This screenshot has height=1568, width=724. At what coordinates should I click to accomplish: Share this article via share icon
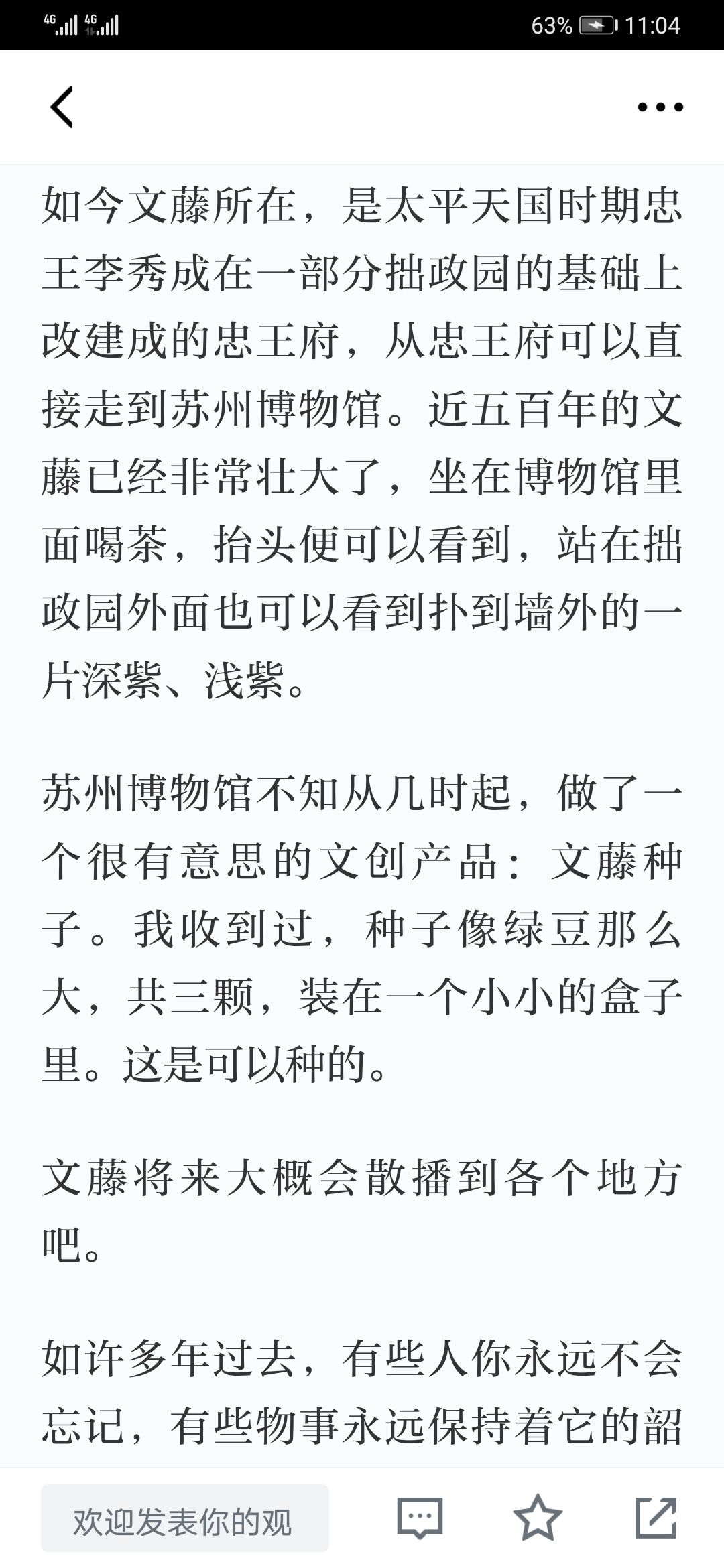pyautogui.click(x=656, y=1518)
